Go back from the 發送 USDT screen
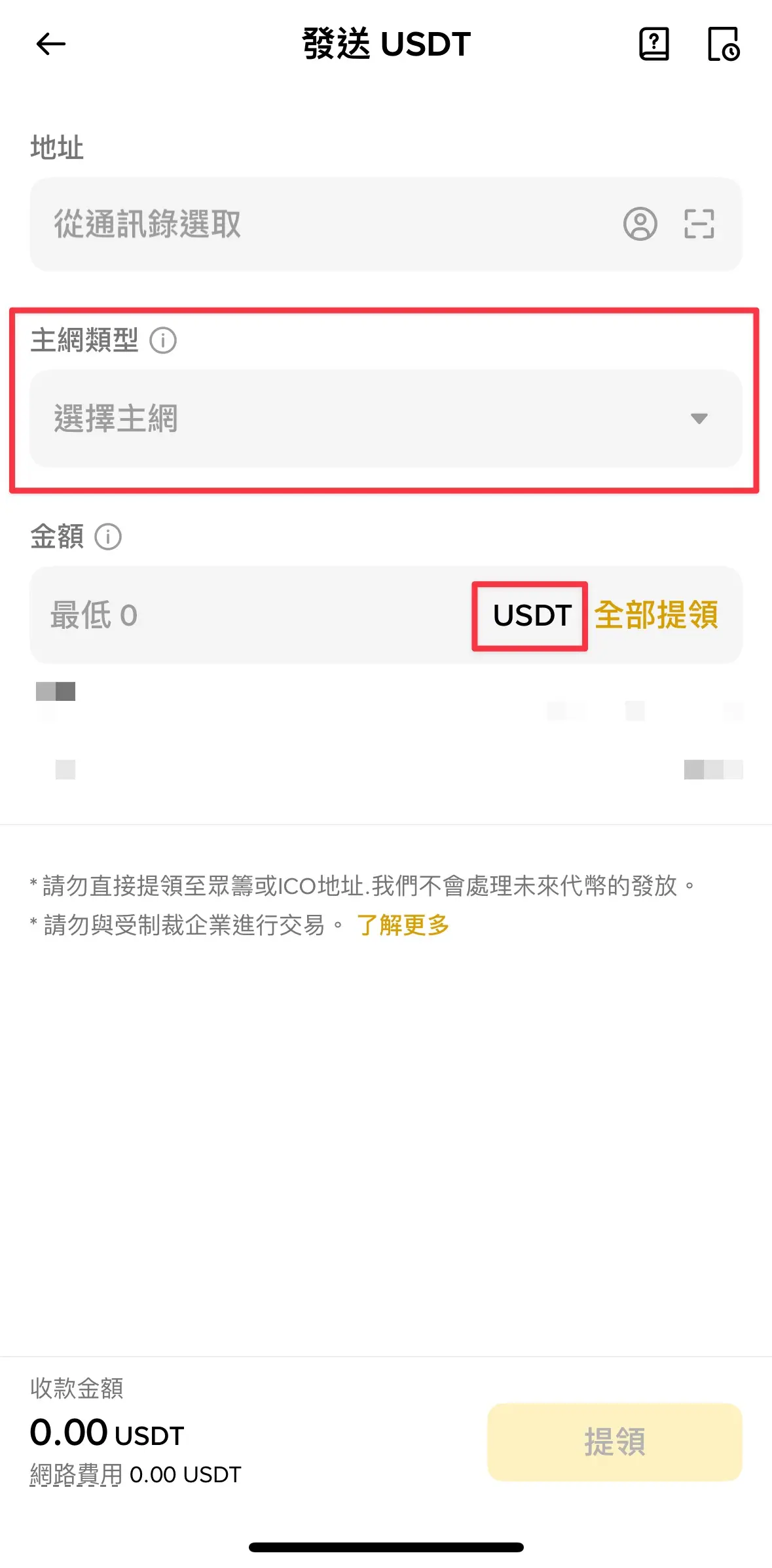The width and height of the screenshot is (772, 1568). [50, 45]
